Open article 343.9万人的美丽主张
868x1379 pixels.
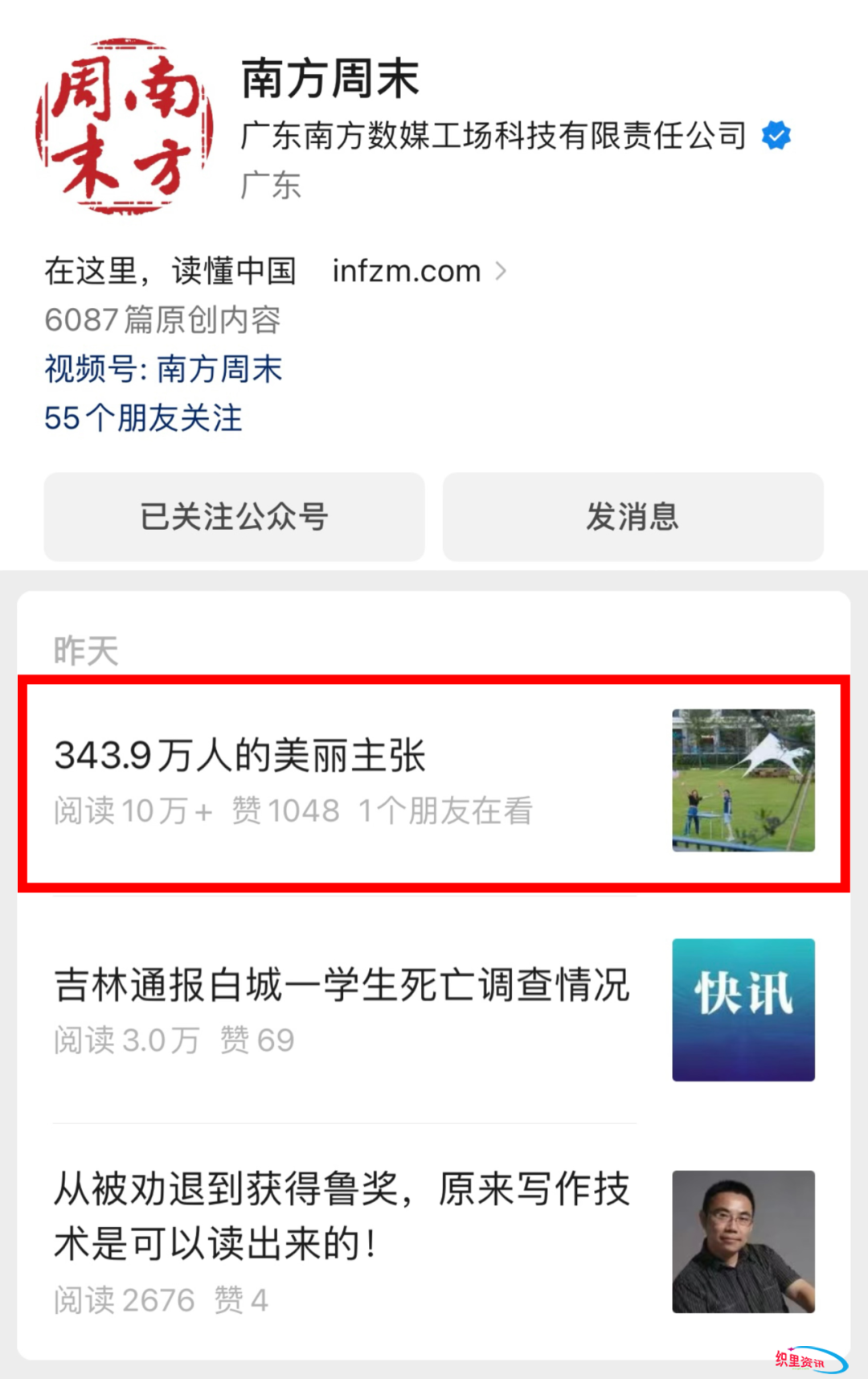(240, 756)
